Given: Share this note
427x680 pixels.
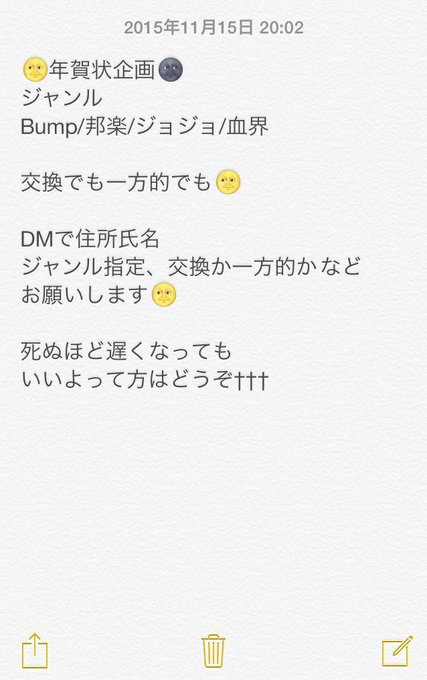Looking at the screenshot, I should pos(35,651).
